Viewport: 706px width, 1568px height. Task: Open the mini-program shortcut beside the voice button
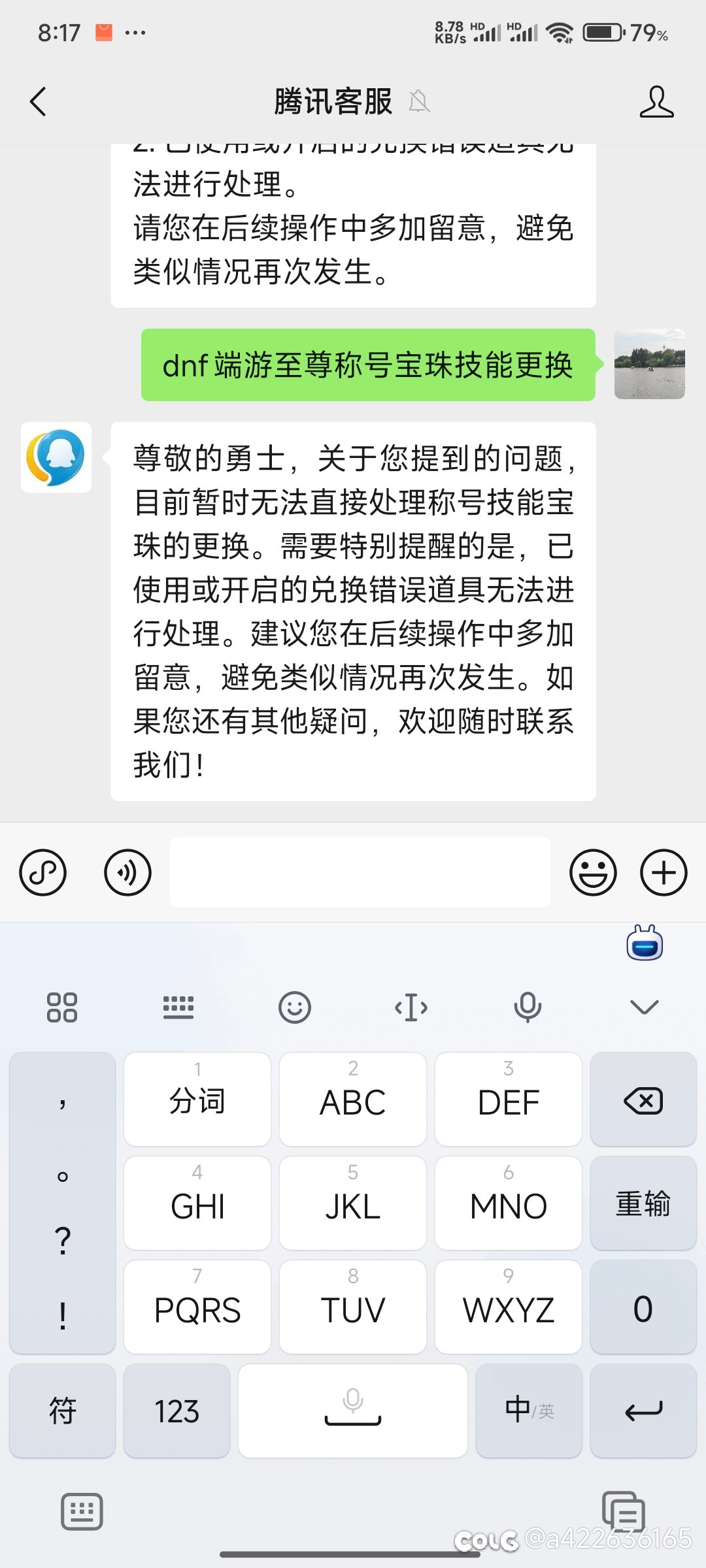pyautogui.click(x=43, y=872)
